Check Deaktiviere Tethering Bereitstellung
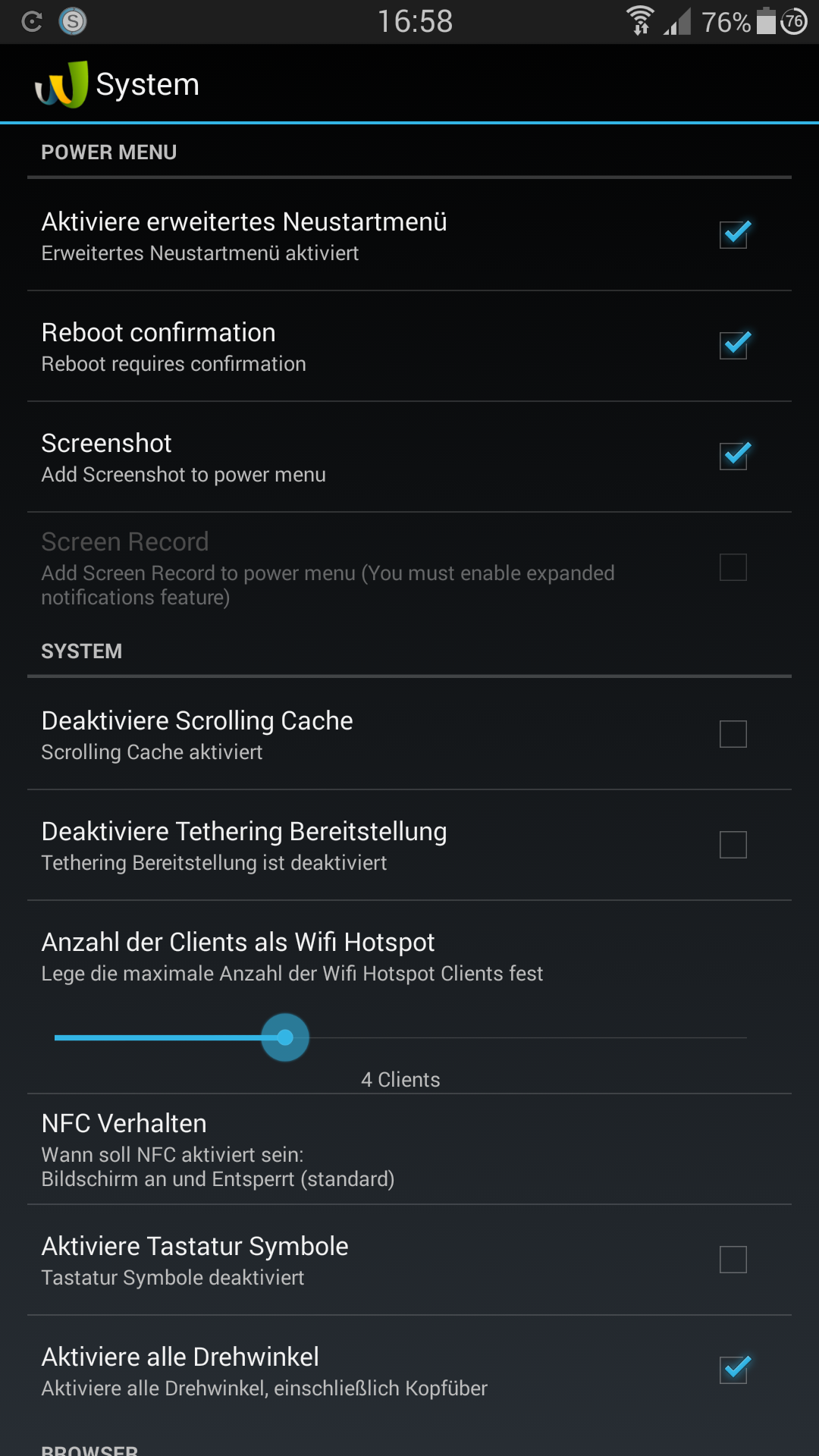 pyautogui.click(x=733, y=845)
